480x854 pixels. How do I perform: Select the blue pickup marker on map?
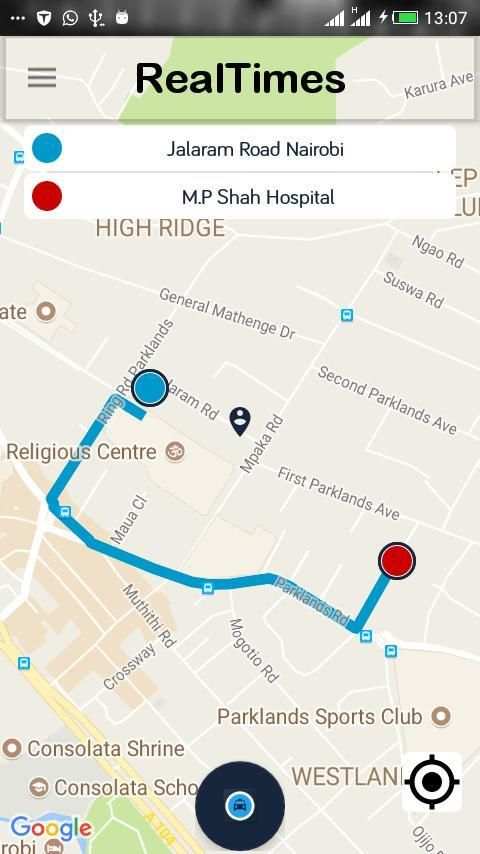(150, 388)
